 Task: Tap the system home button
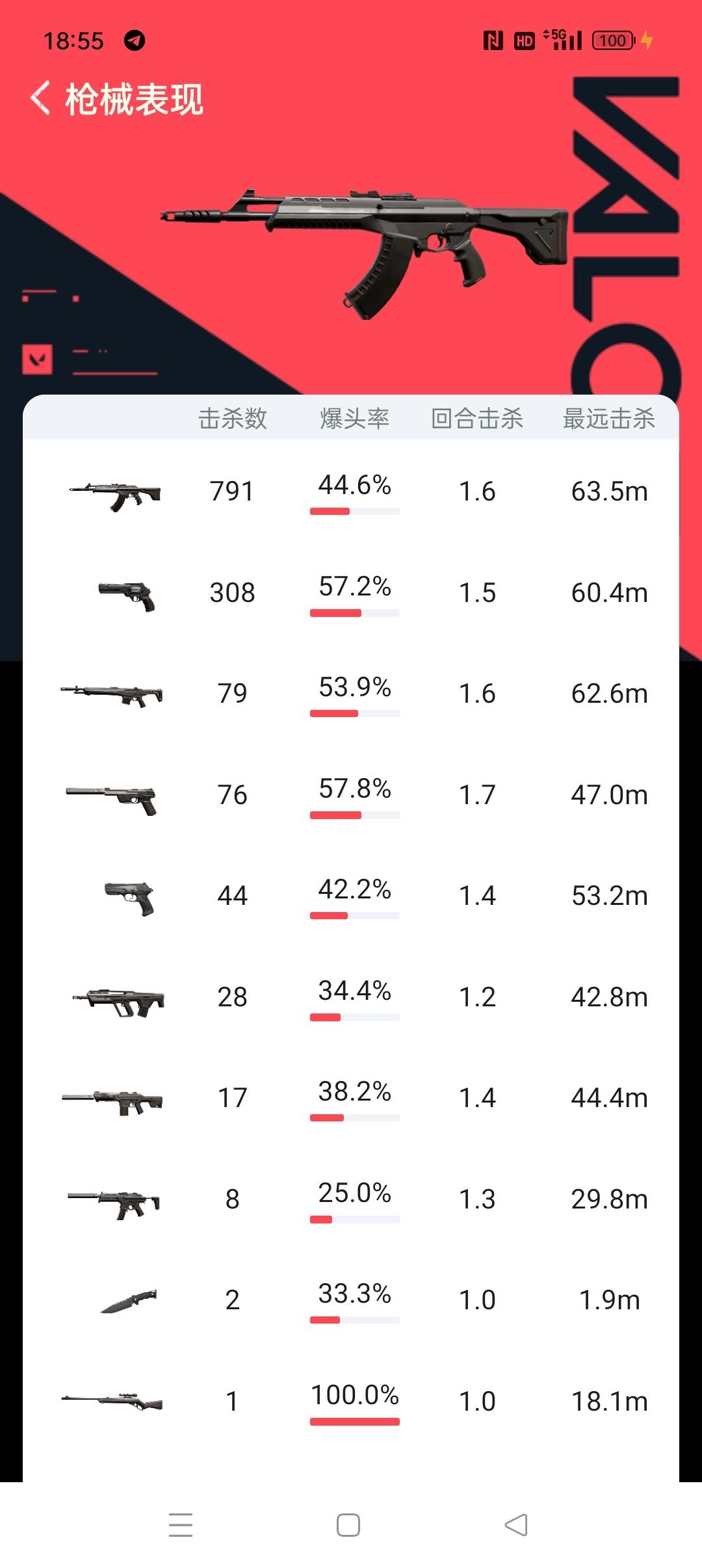348,1525
